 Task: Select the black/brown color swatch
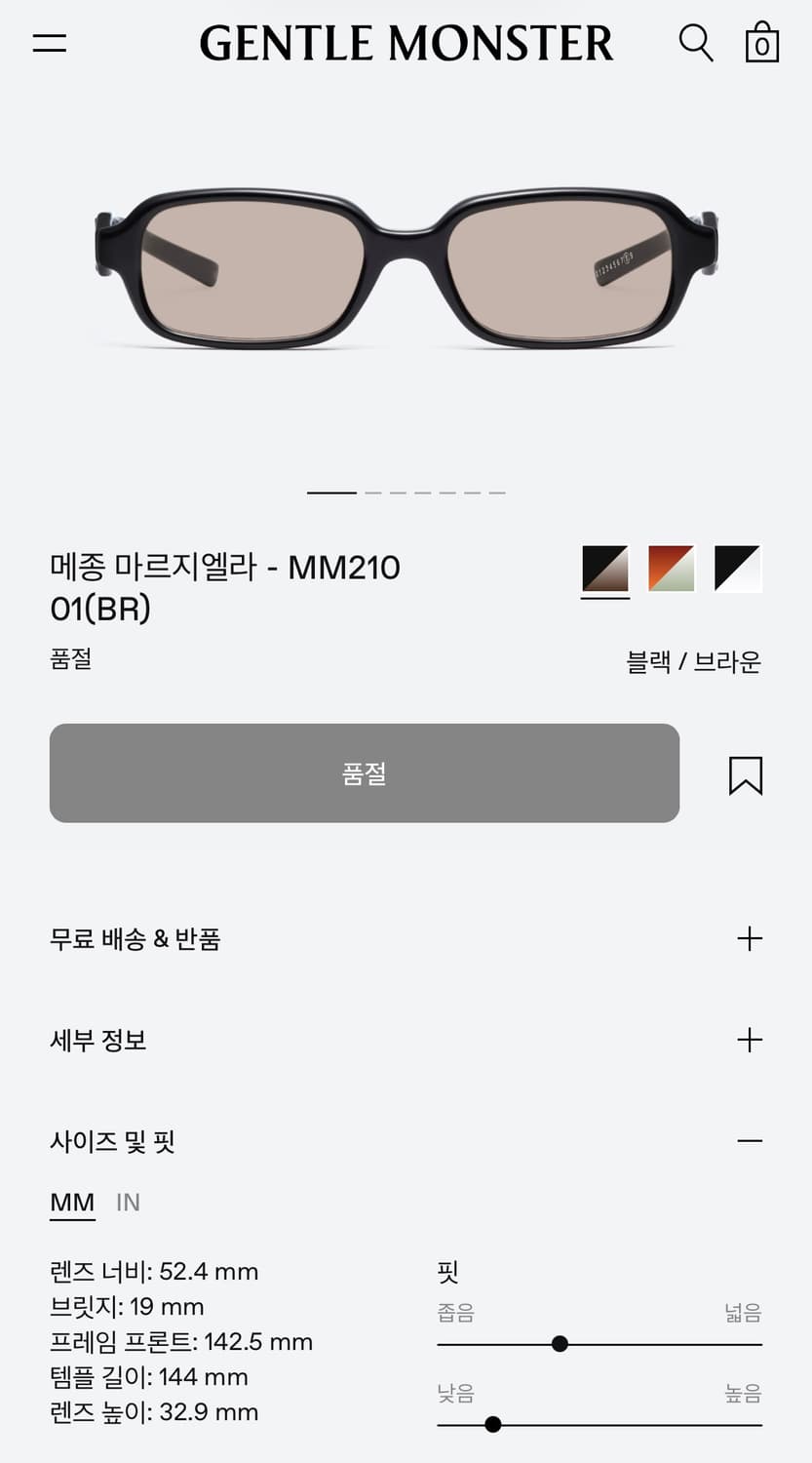[604, 569]
